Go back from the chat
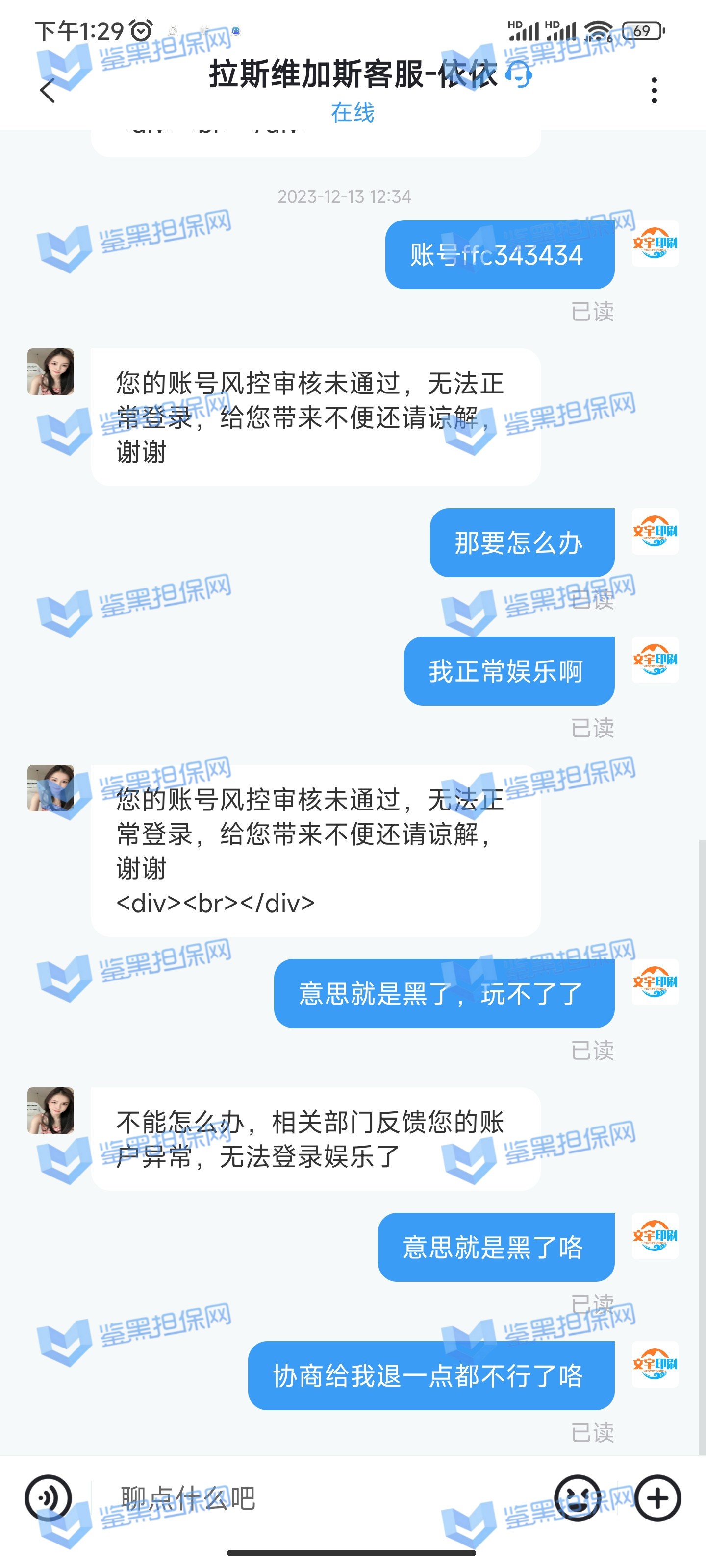Image resolution: width=706 pixels, height=1568 pixels. coord(48,91)
